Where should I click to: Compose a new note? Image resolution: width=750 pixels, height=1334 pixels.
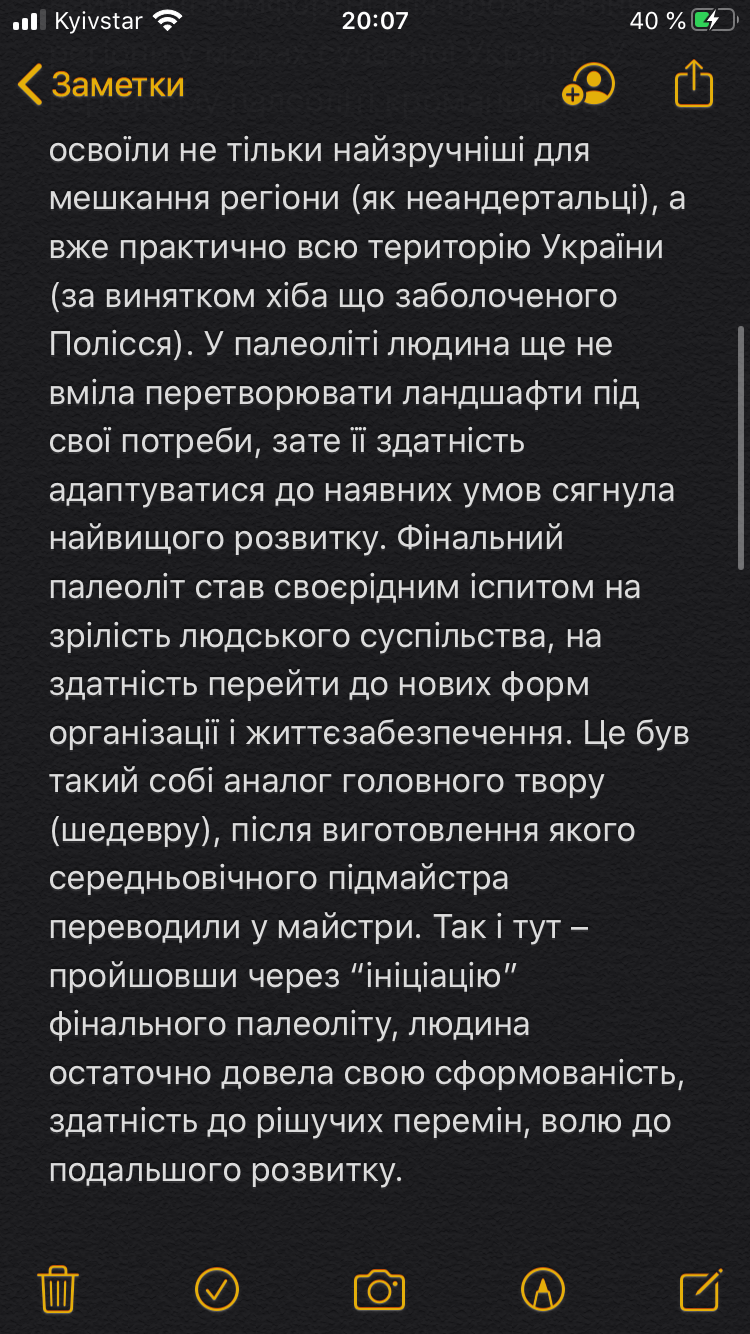pos(701,1289)
